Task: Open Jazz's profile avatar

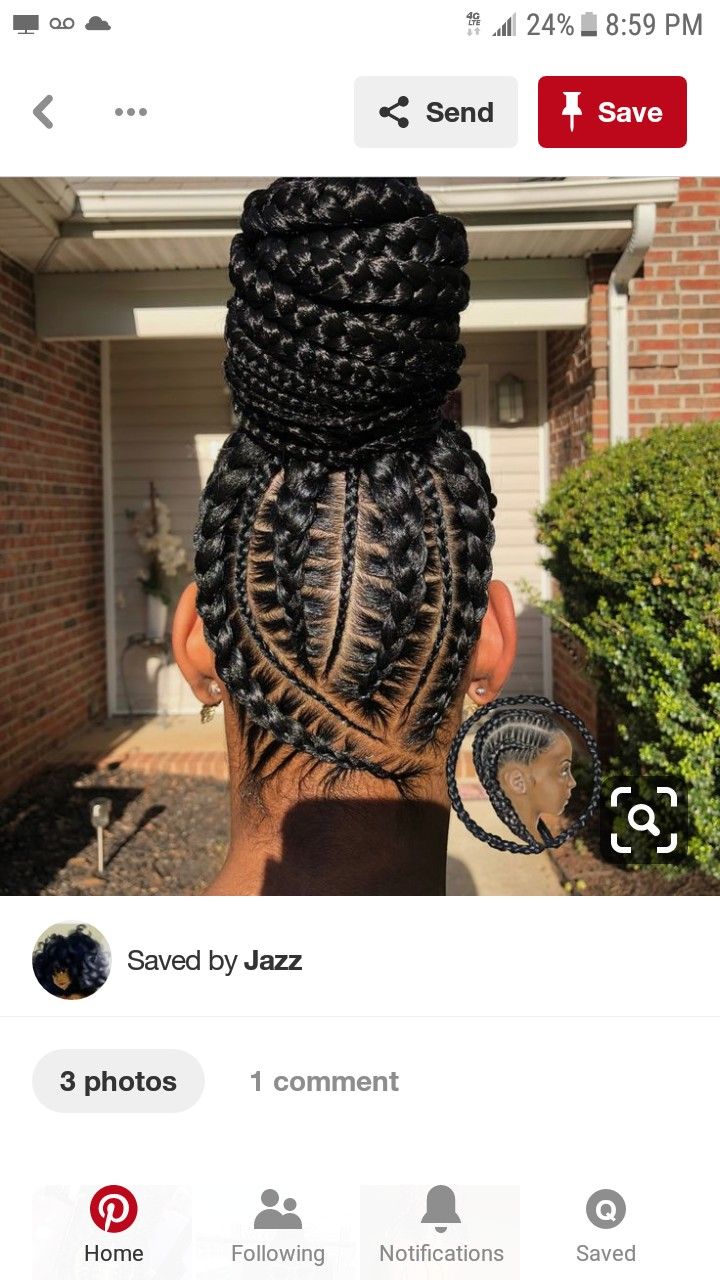Action: (71, 960)
